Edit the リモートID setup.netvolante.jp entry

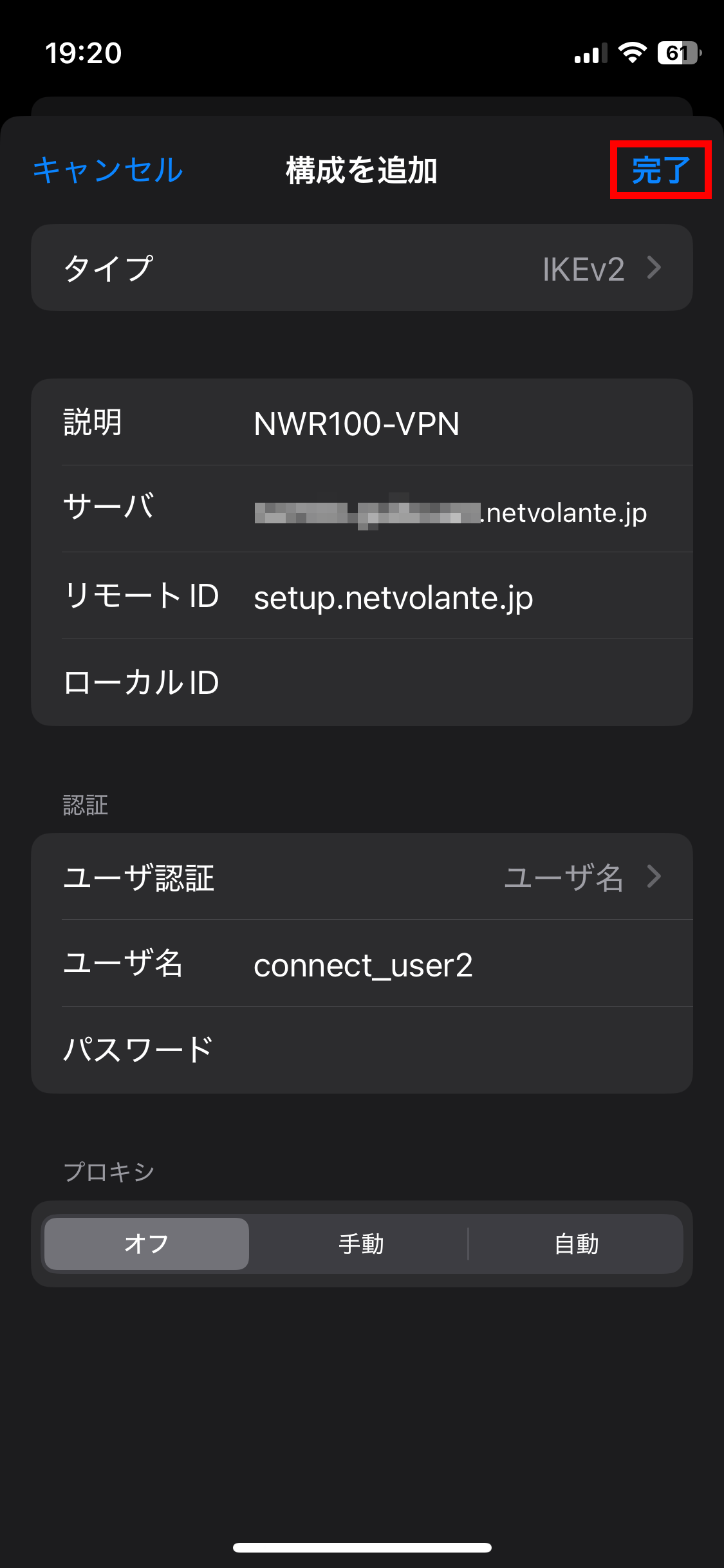393,597
